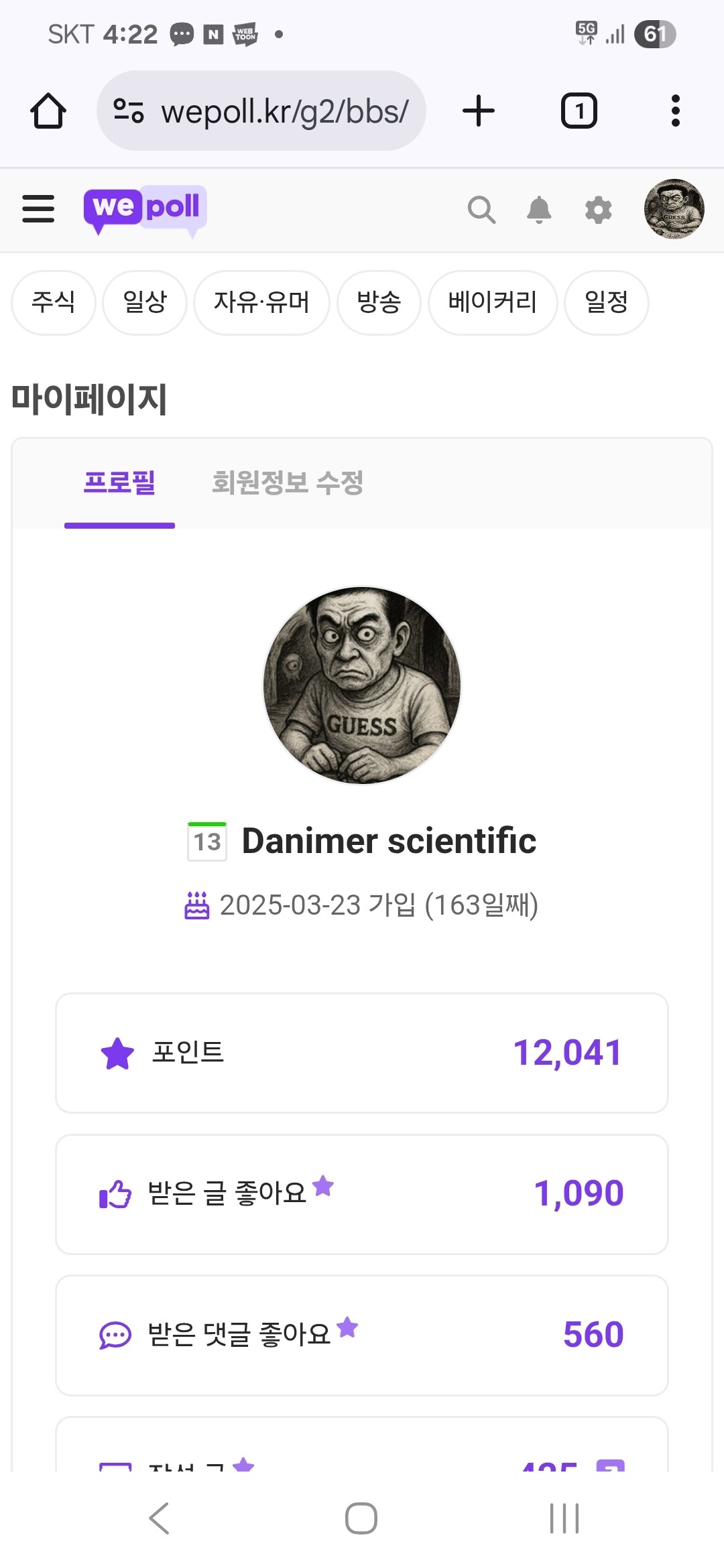Tap the browser home button
The image size is (724, 1568).
coord(48,111)
